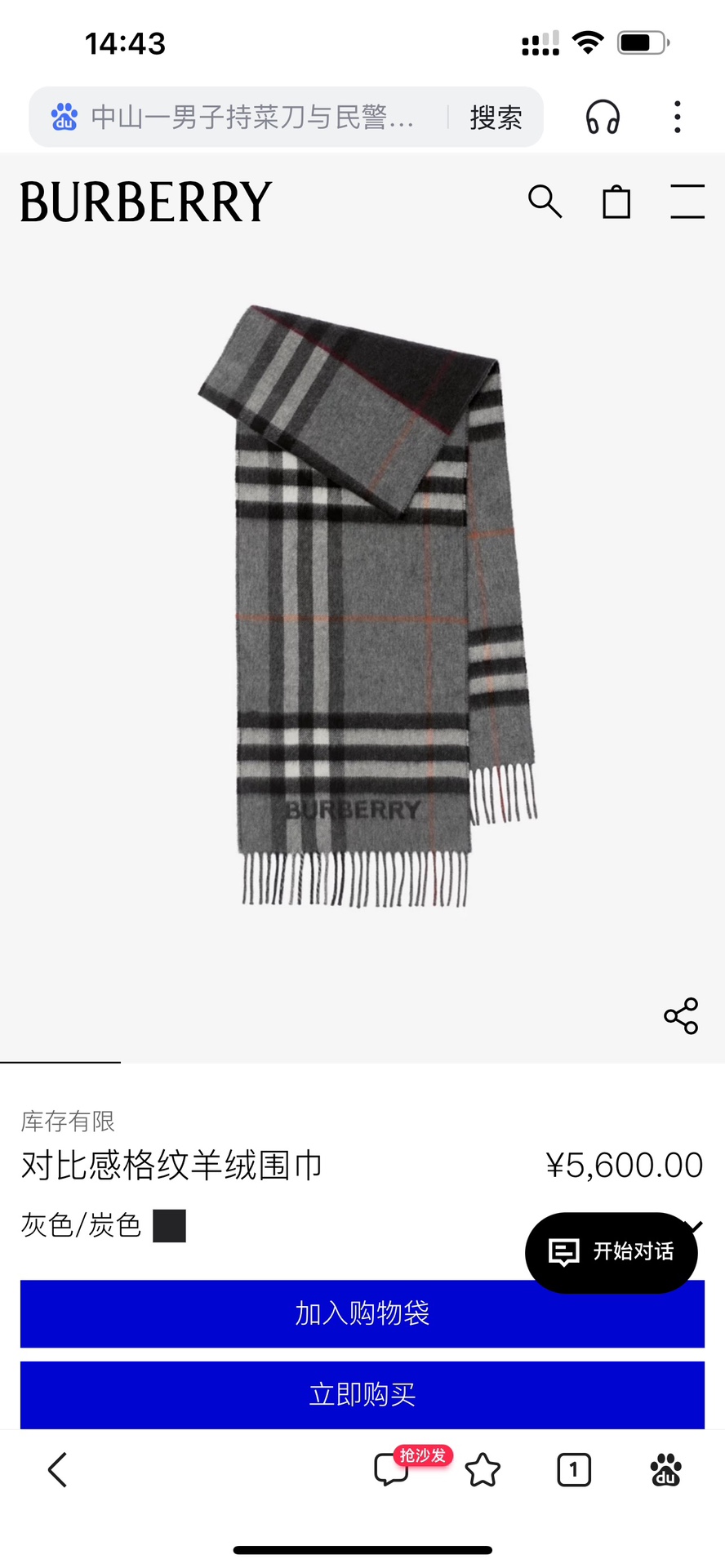
Task: Open the headphones listen mode icon
Action: tap(603, 118)
